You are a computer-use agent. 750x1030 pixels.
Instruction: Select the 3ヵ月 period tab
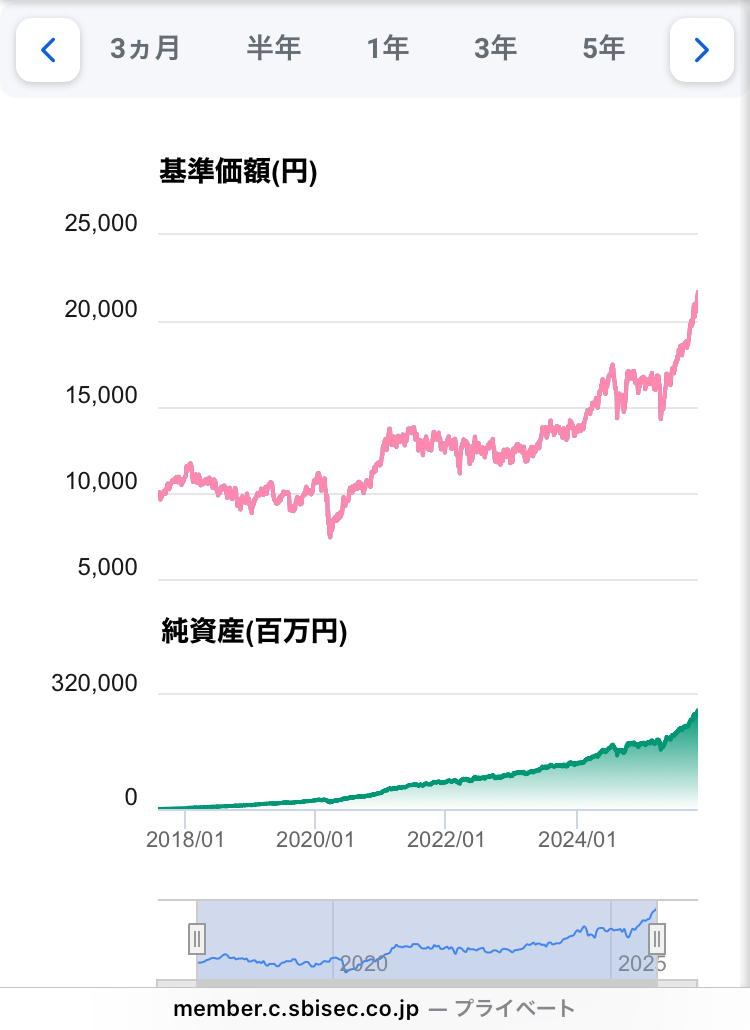(x=146, y=48)
